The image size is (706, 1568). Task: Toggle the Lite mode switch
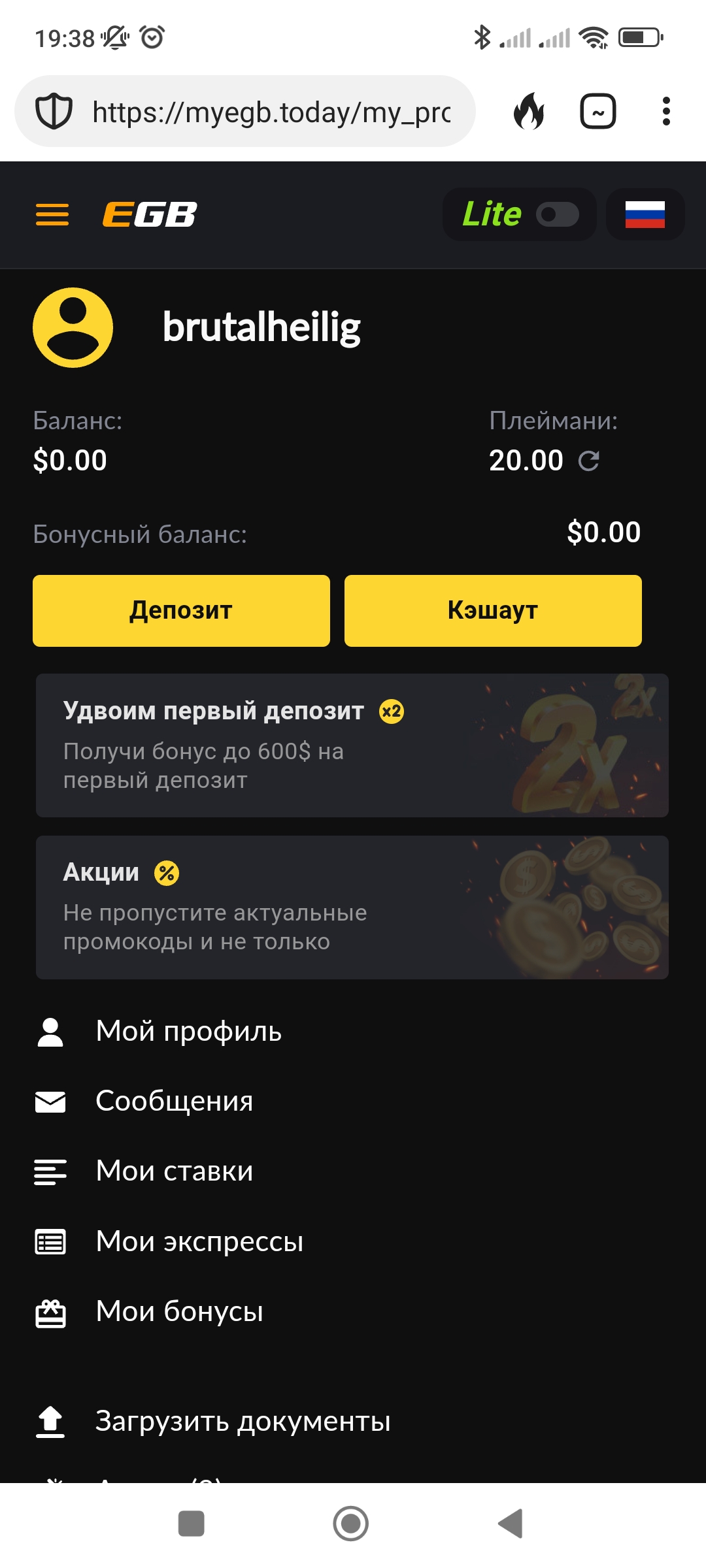tap(557, 214)
